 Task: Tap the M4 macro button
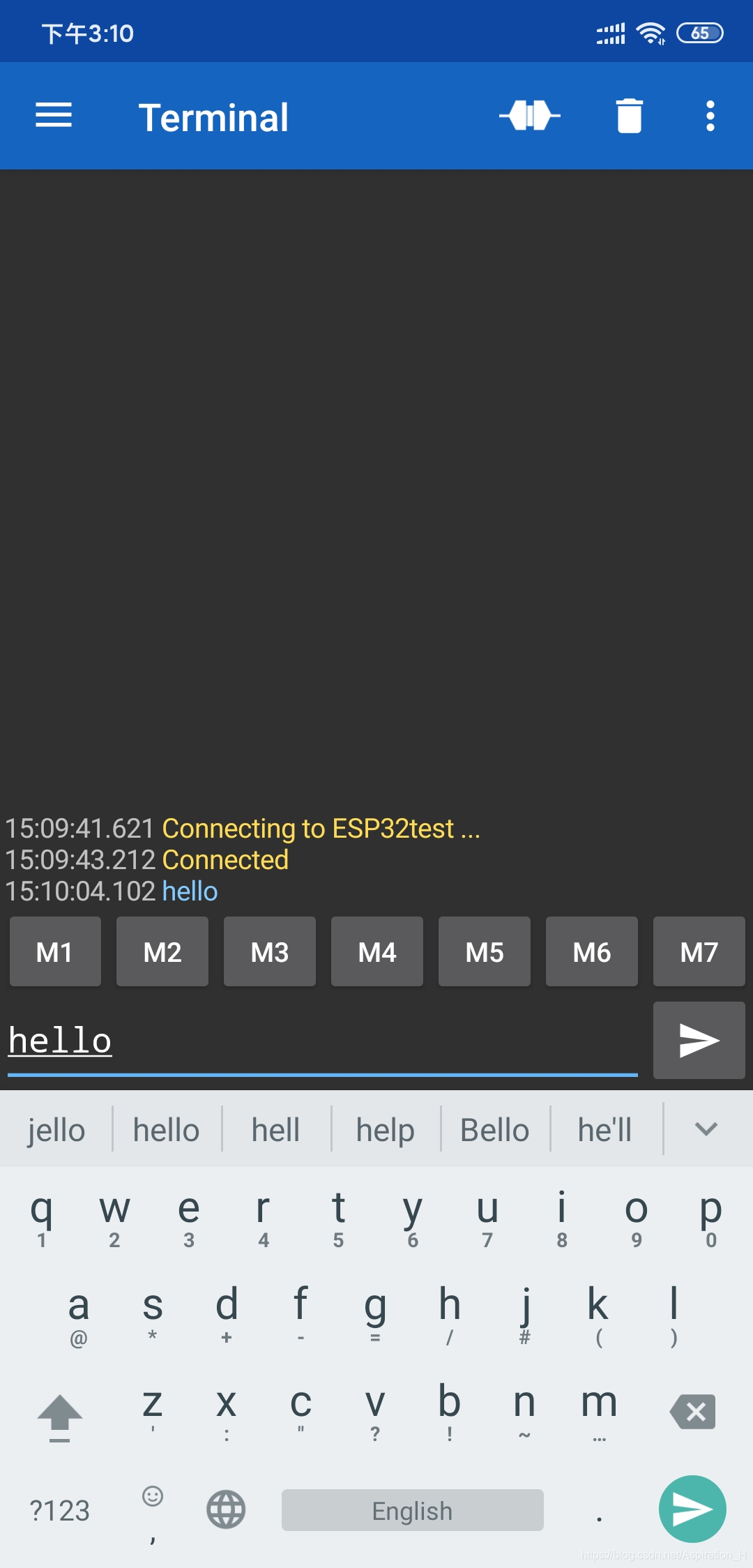[377, 951]
